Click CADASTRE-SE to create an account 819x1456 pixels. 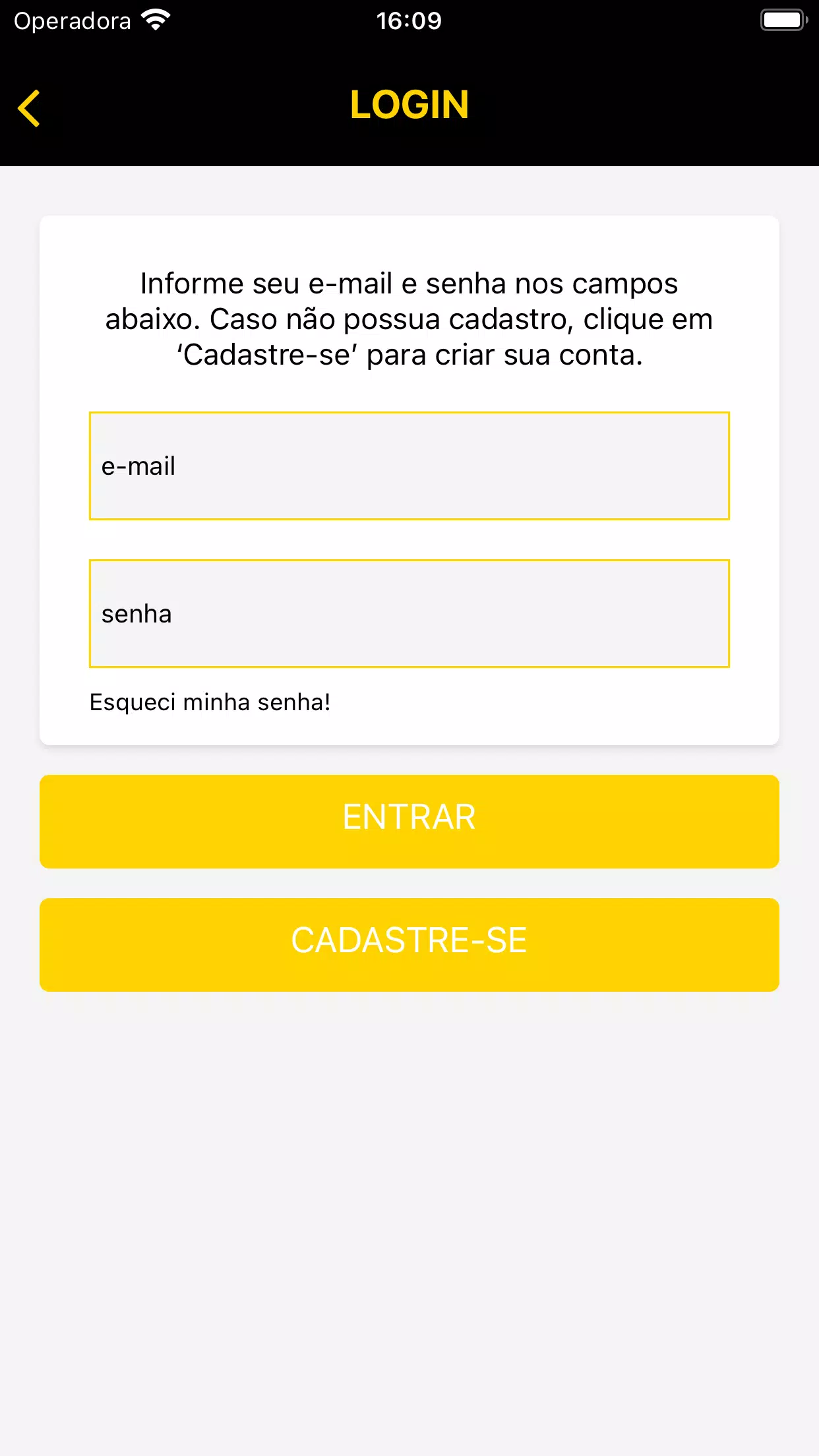pyautogui.click(x=409, y=944)
